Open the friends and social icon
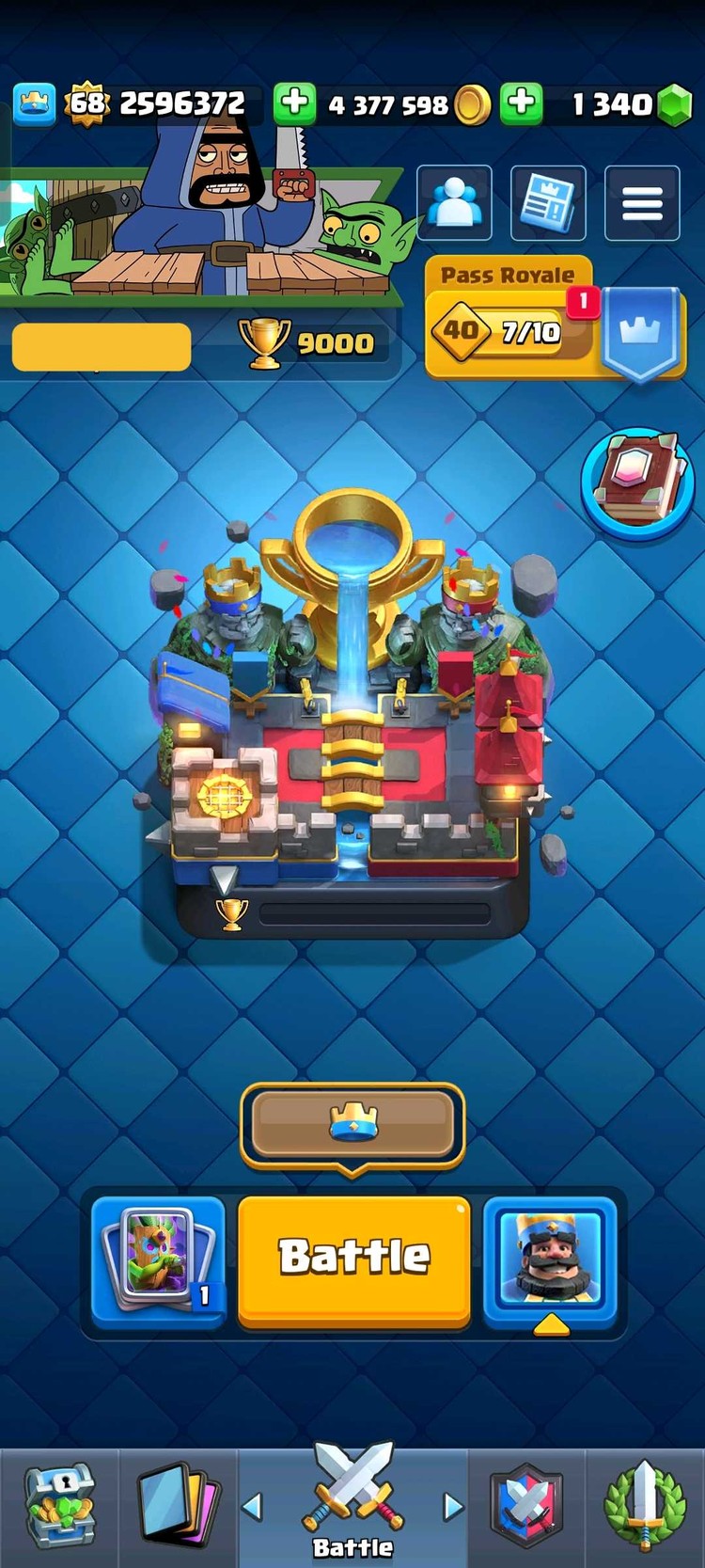This screenshot has height=1568, width=705. tap(454, 202)
